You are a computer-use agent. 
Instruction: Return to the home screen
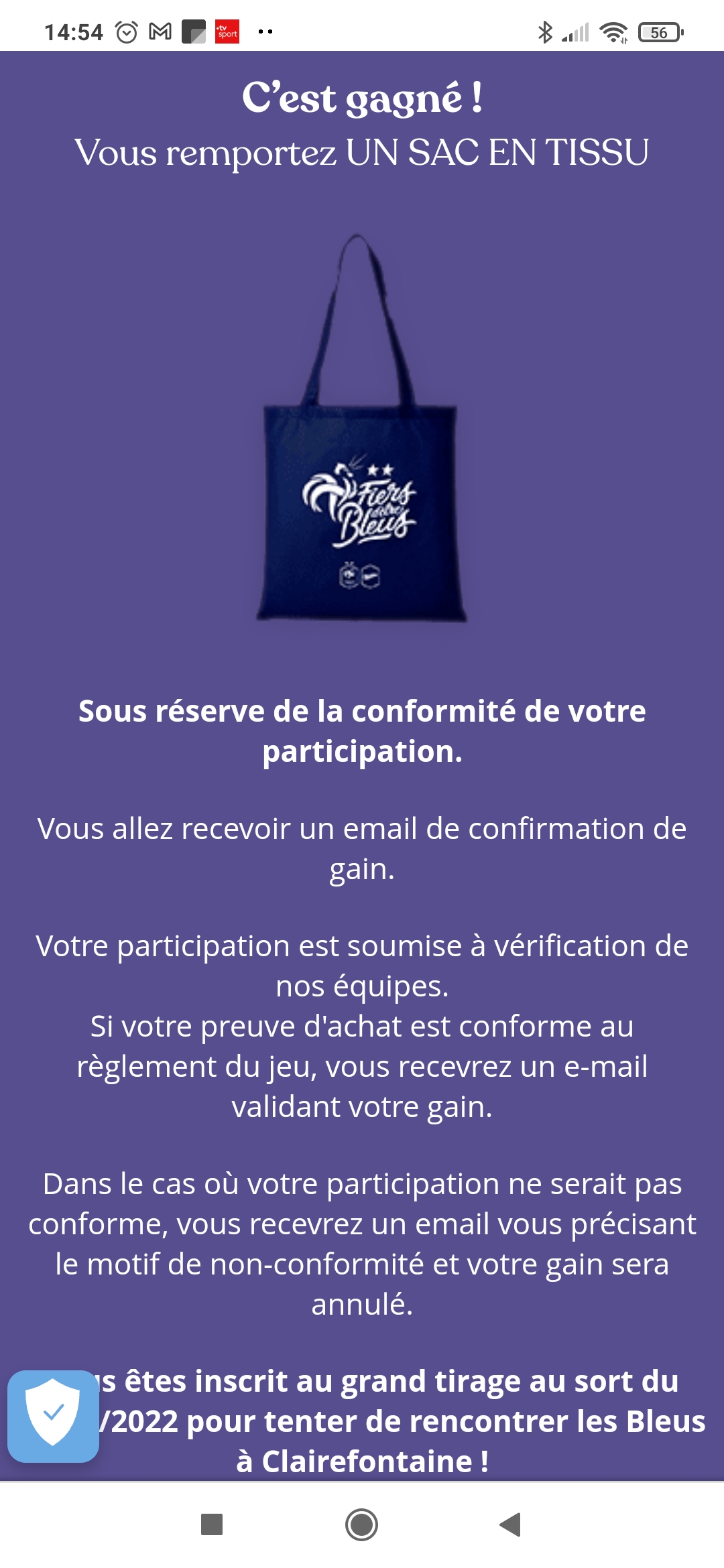tap(361, 1524)
